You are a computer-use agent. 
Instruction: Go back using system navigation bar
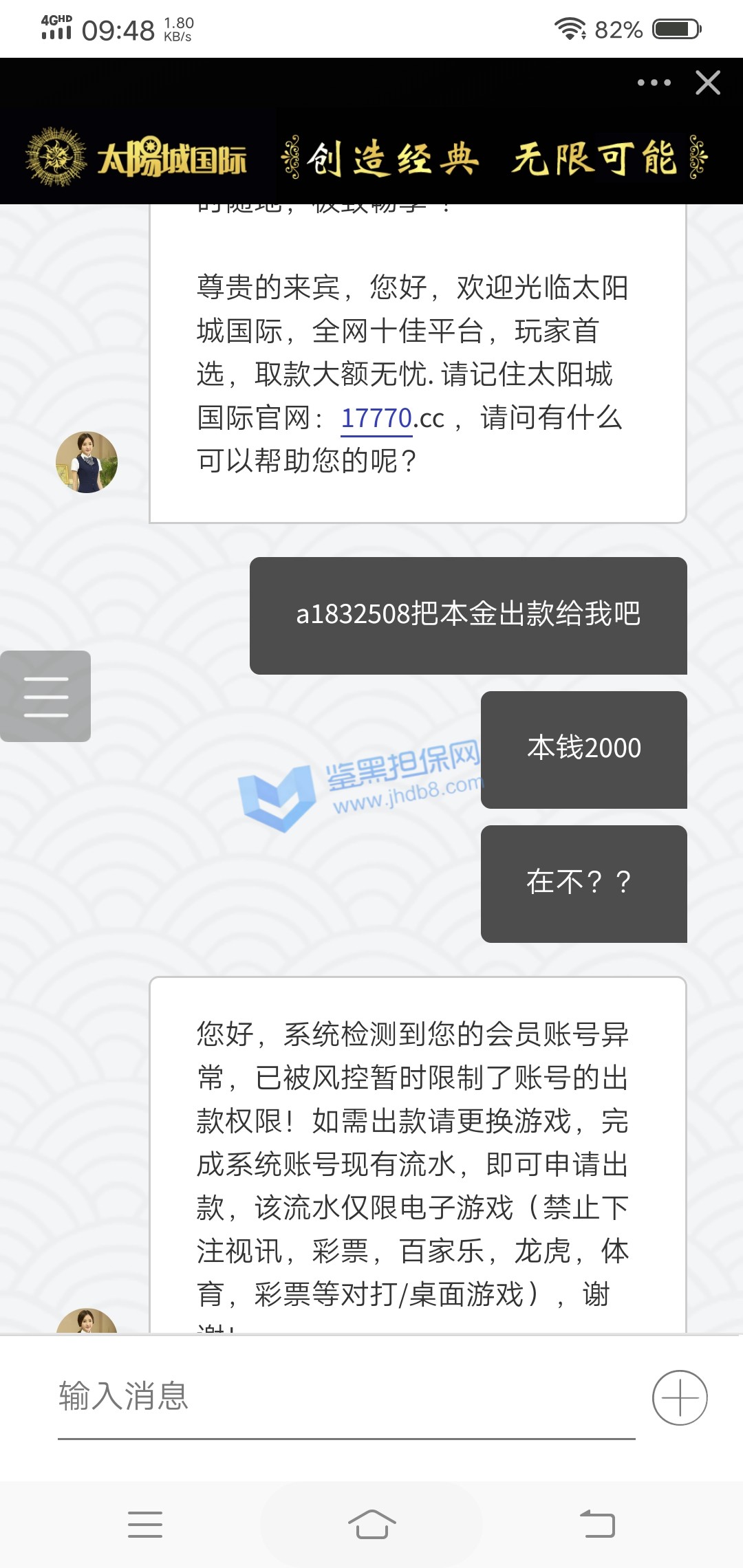[597, 1524]
